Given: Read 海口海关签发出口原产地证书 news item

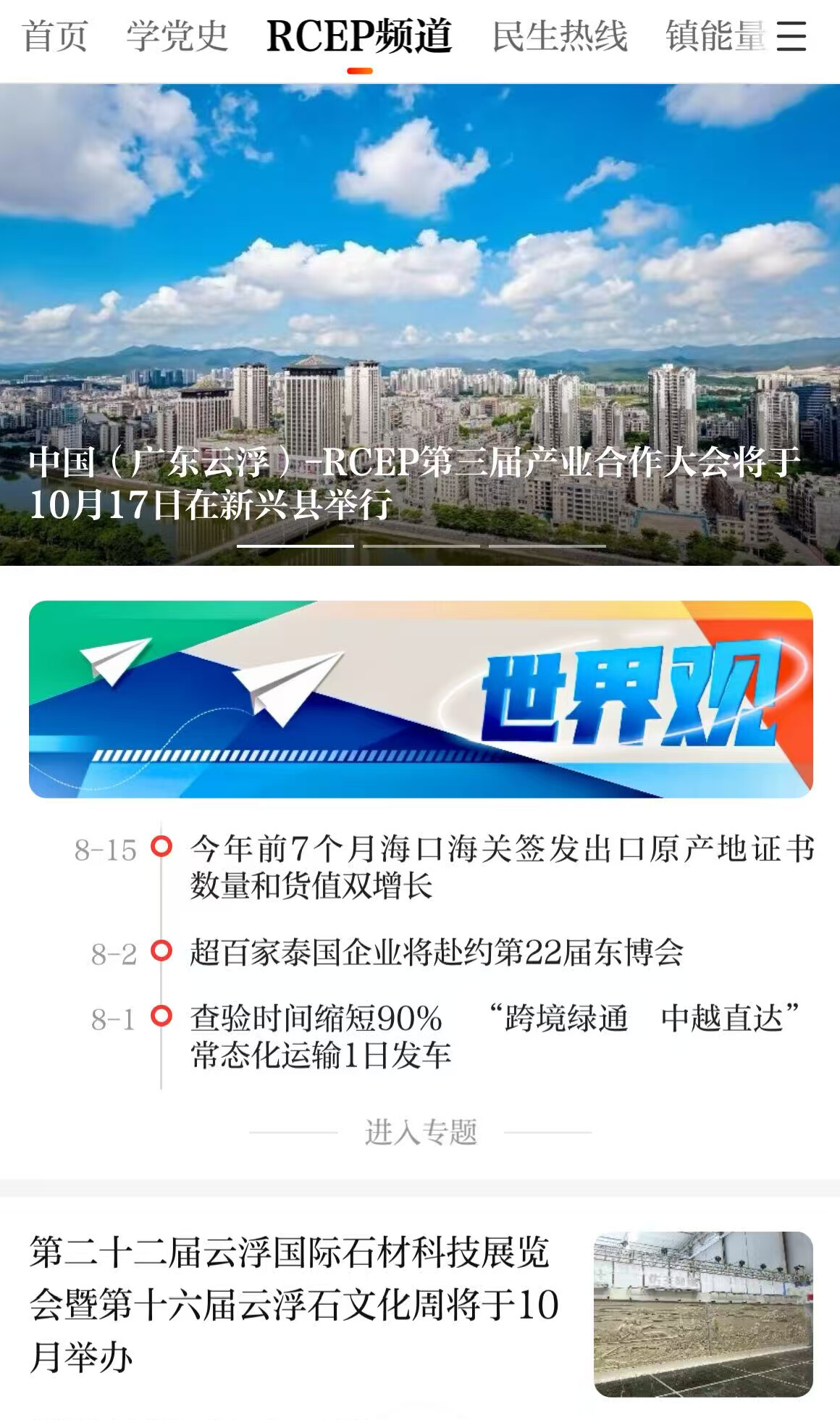Looking at the screenshot, I should pos(501,866).
